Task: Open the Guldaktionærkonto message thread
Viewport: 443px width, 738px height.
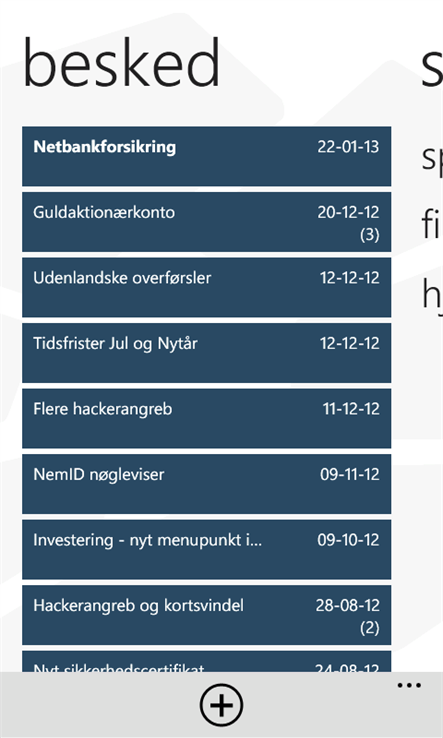Action: [206, 222]
